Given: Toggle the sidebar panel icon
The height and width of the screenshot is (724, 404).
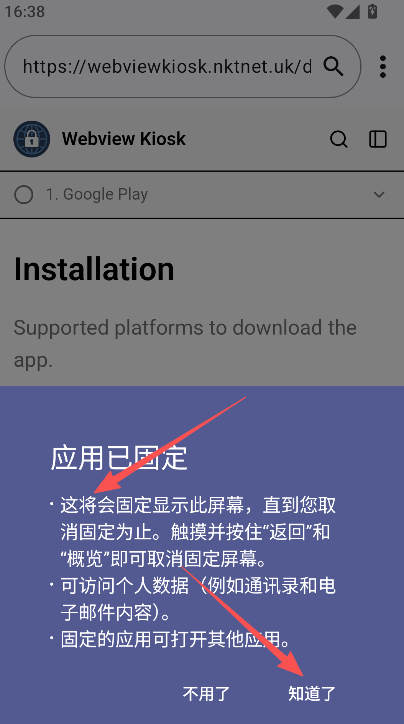Looking at the screenshot, I should pyautogui.click(x=377, y=139).
